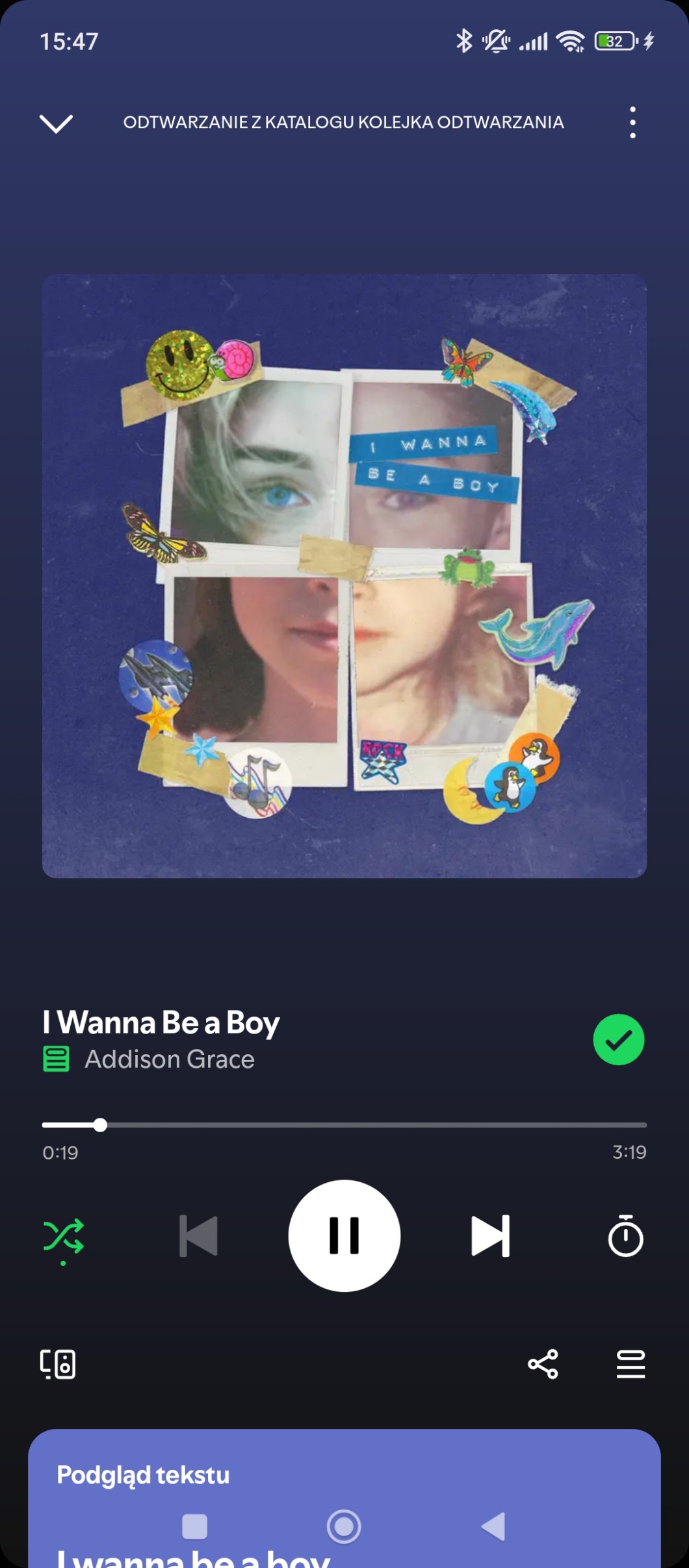Pause the current song
Screen dimensions: 689x1568
pos(344,1235)
